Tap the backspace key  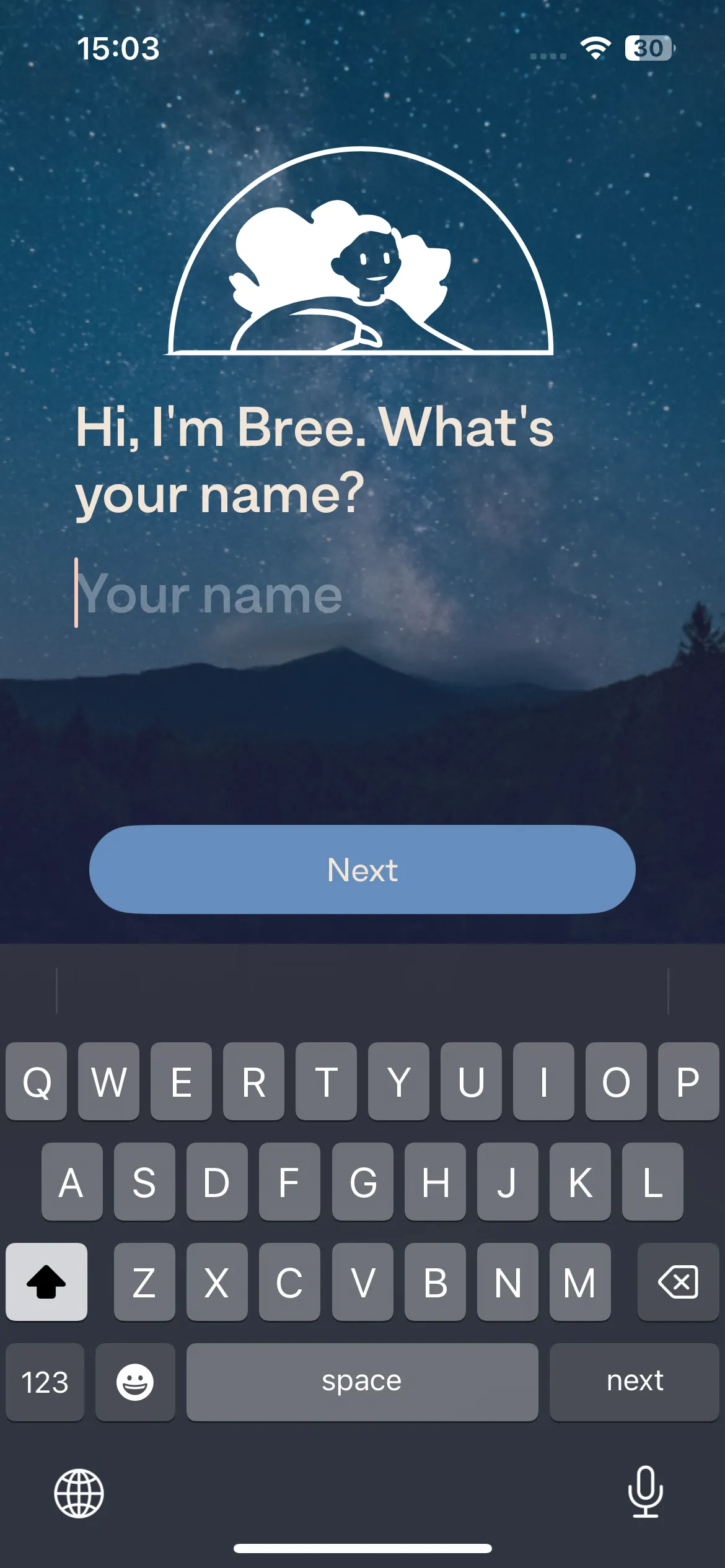678,1281
